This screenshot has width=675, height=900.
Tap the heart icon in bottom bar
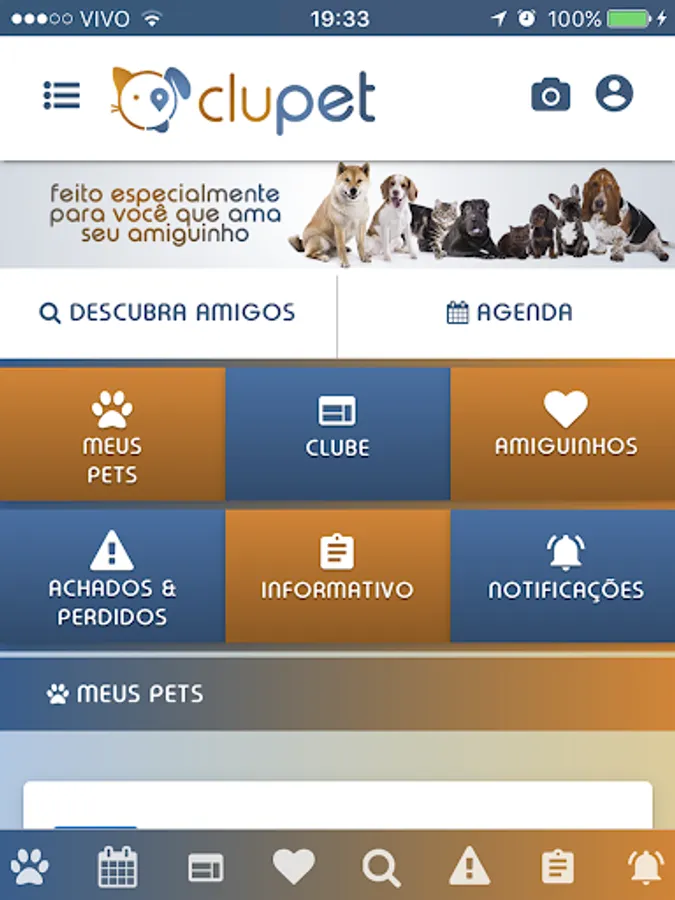click(294, 866)
